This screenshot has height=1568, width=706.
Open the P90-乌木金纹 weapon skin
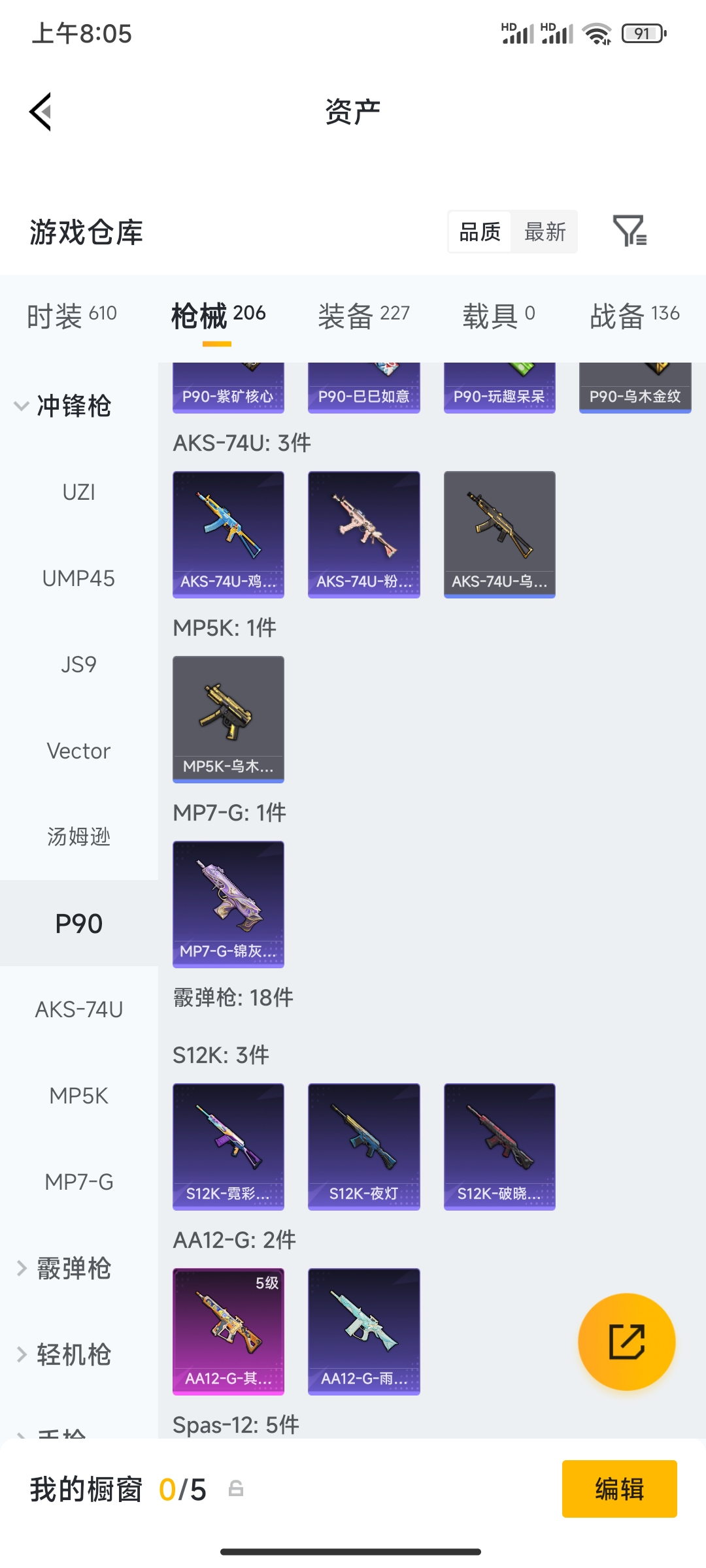point(635,387)
